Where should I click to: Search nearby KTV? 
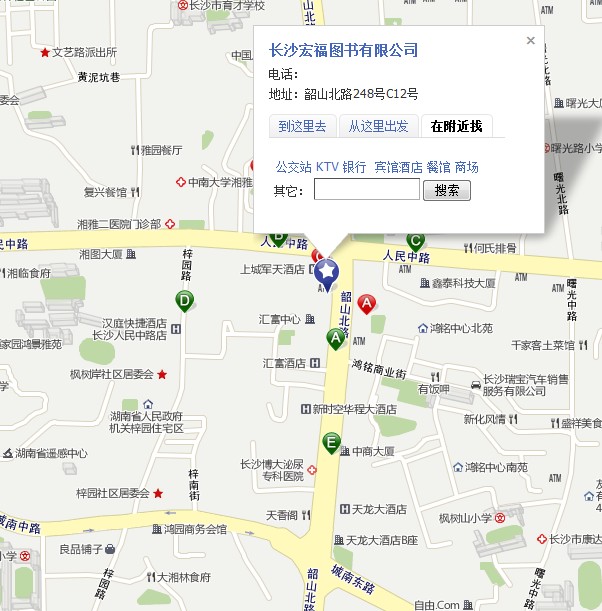point(327,167)
